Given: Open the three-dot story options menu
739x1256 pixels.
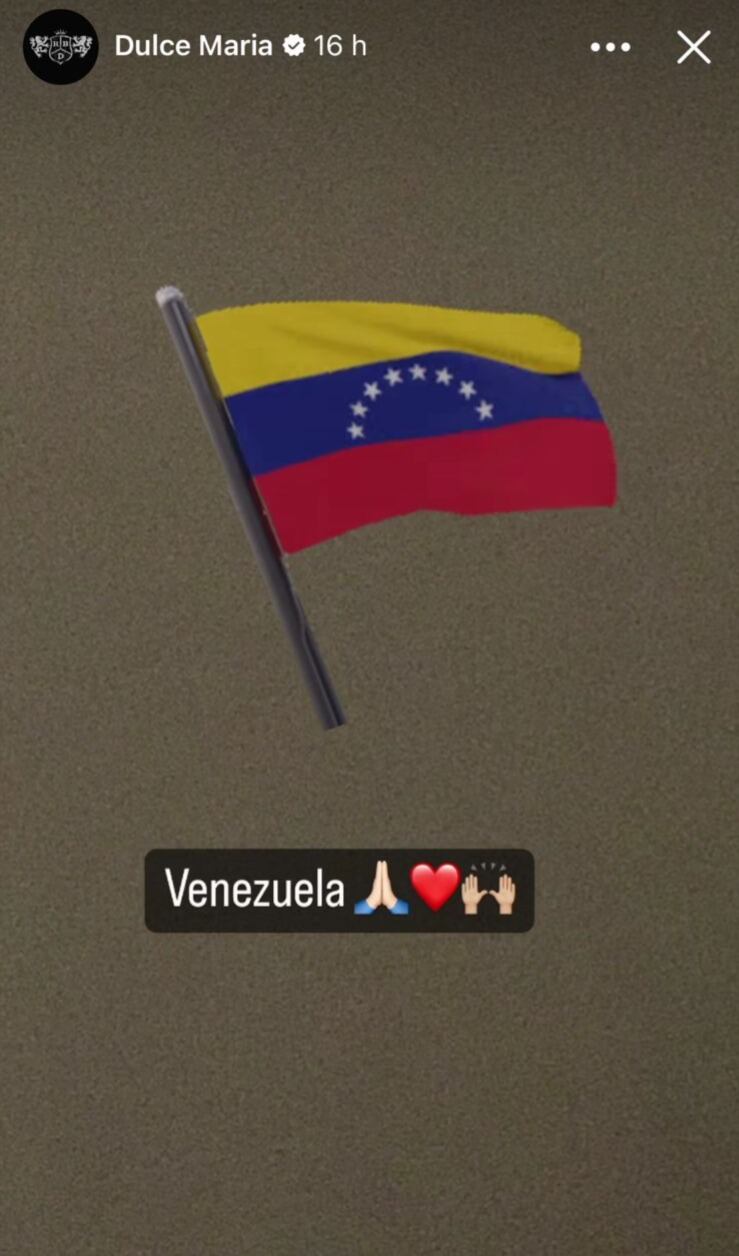Looking at the screenshot, I should coord(610,47).
